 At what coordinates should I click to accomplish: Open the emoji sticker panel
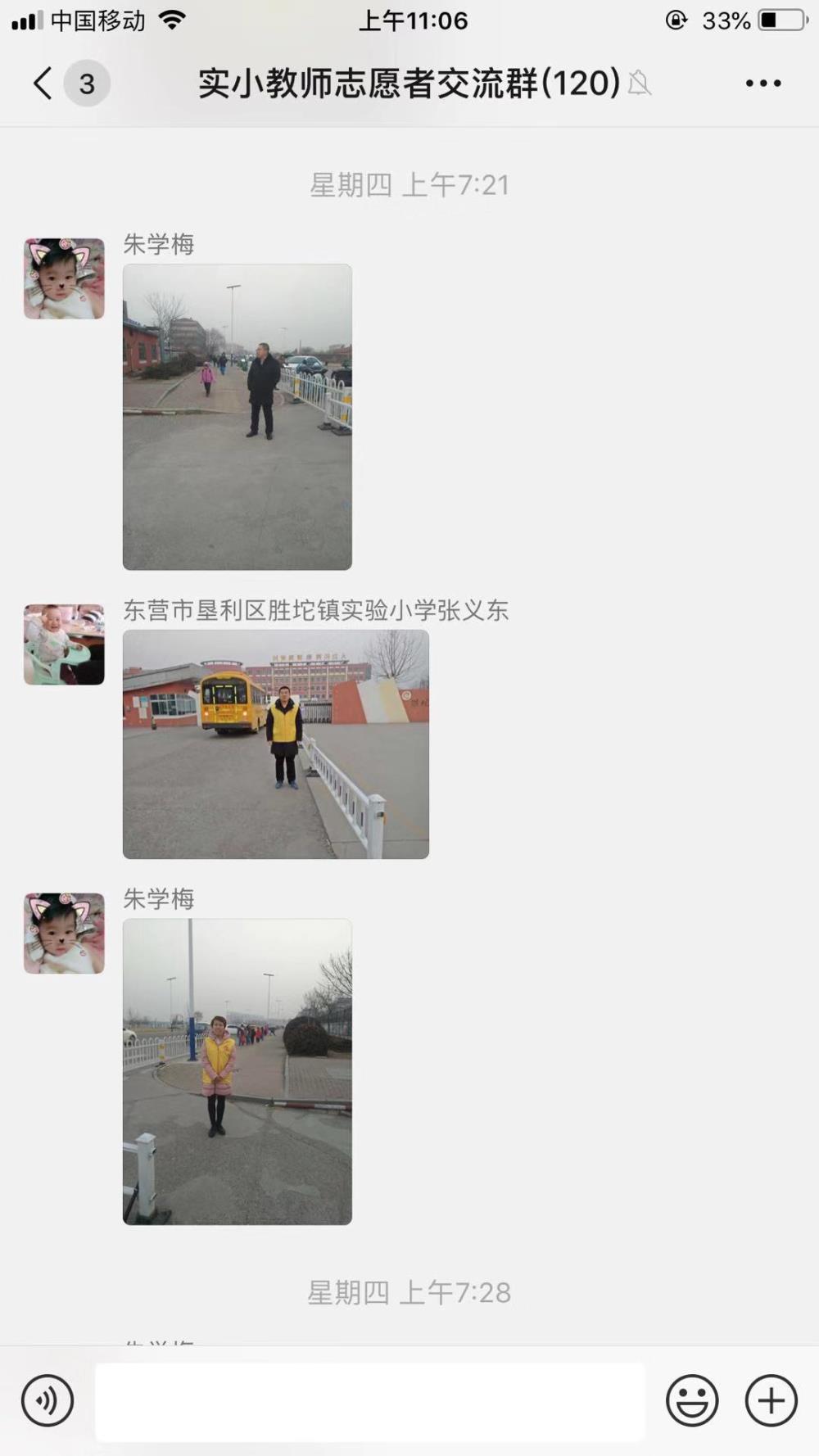(692, 1401)
